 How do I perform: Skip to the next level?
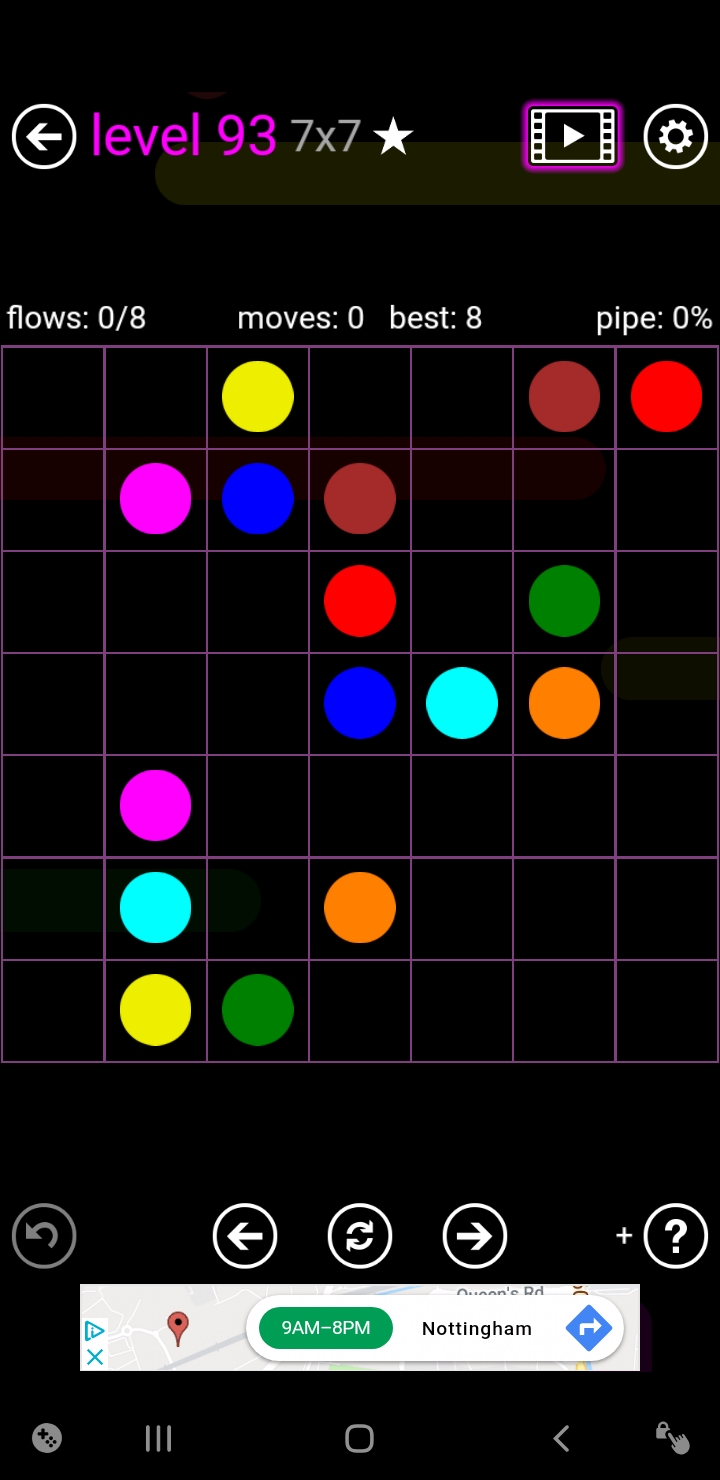[x=475, y=1236]
